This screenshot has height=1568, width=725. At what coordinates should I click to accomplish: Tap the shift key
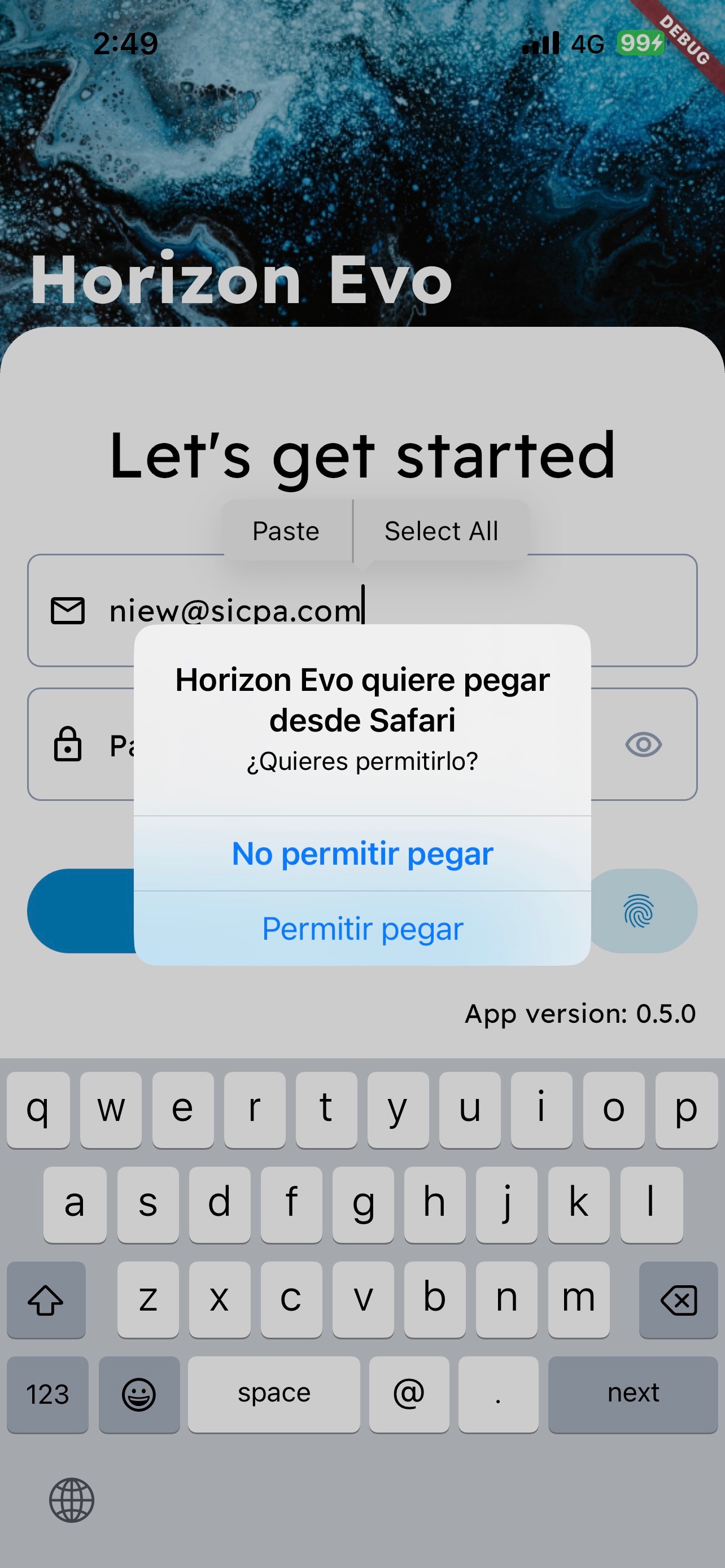(46, 1299)
